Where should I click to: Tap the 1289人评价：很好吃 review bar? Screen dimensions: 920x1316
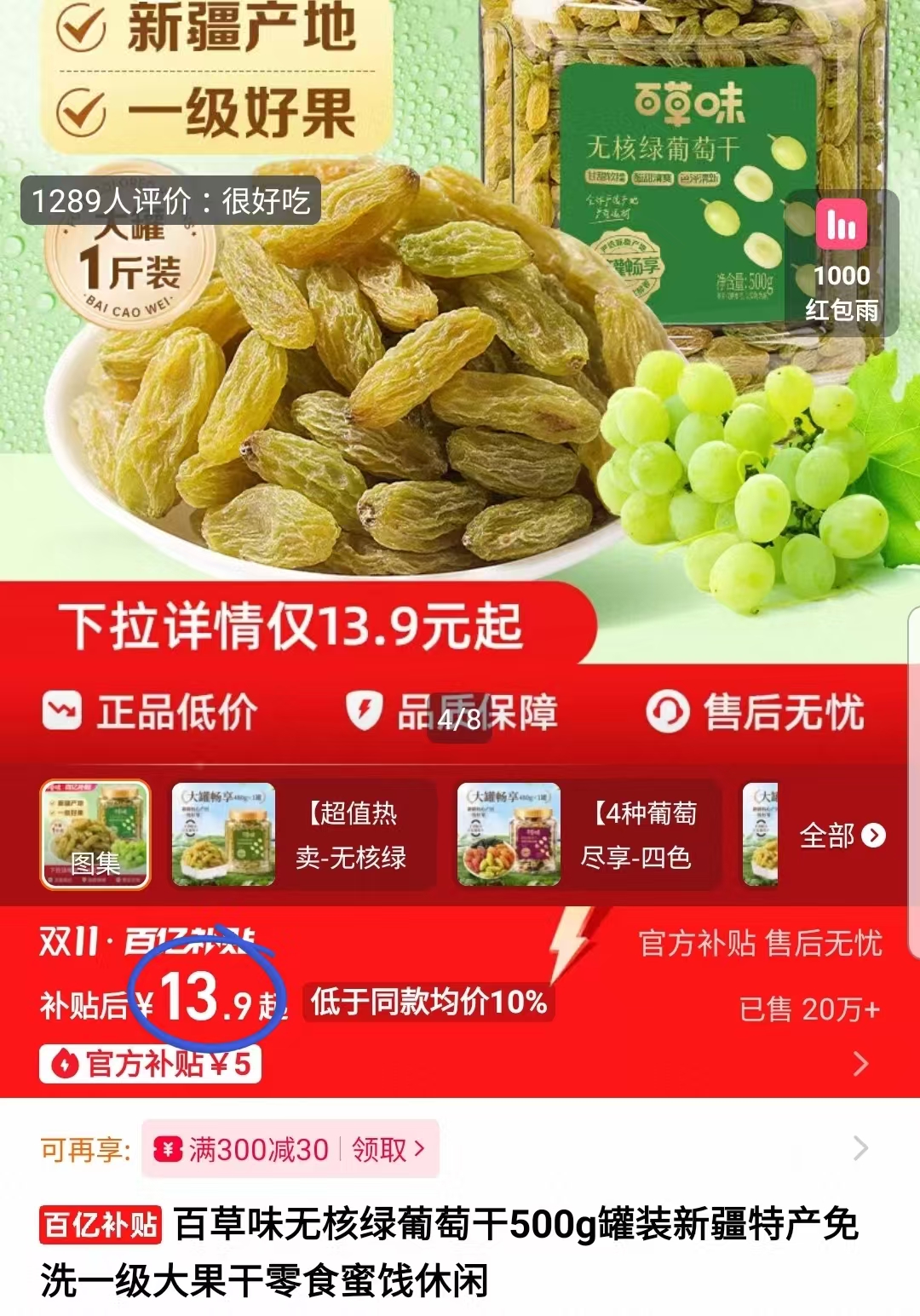(172, 201)
